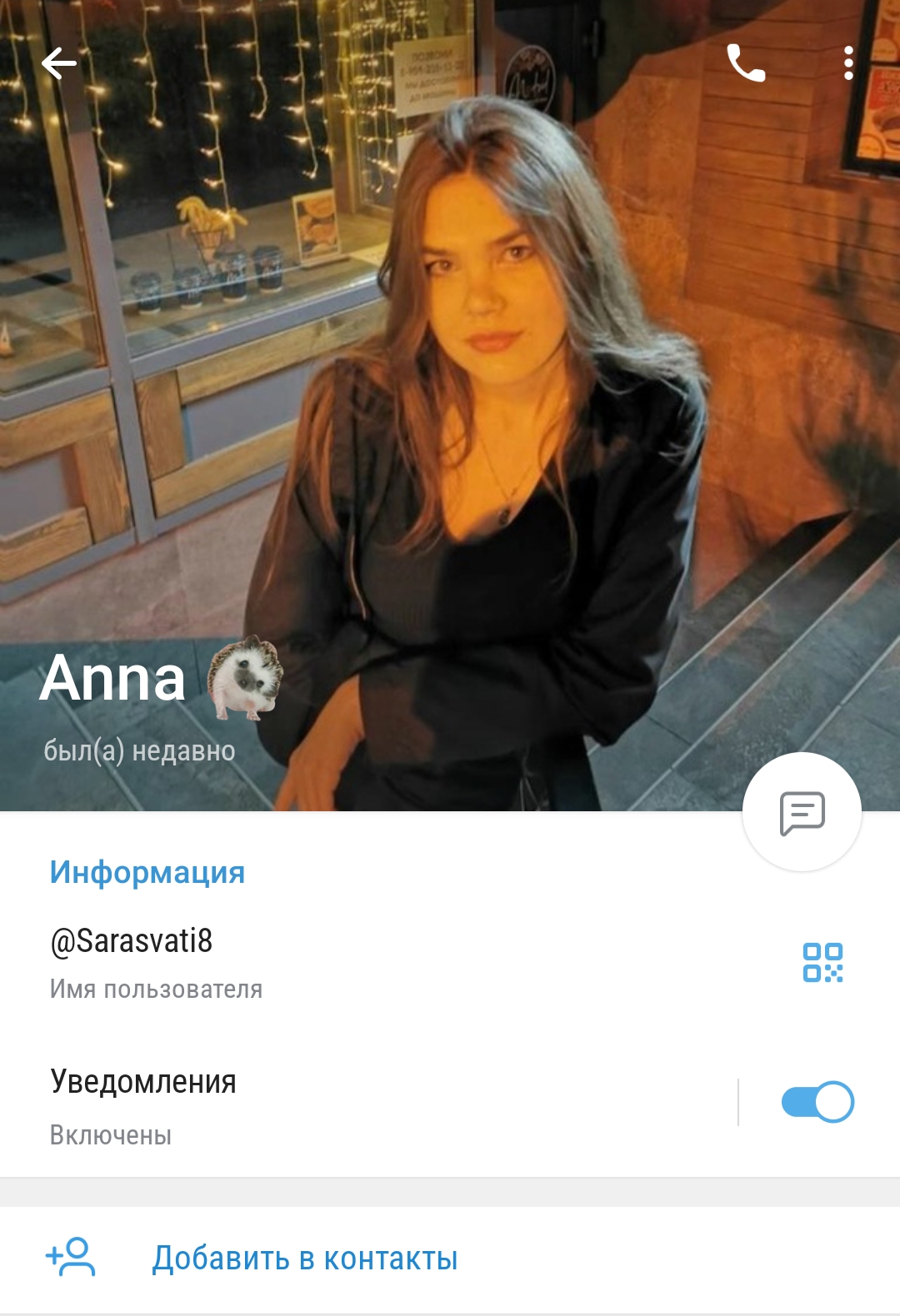This screenshot has height=1316, width=900.
Task: Toggle the Уведомления switch off
Action: tap(817, 1102)
